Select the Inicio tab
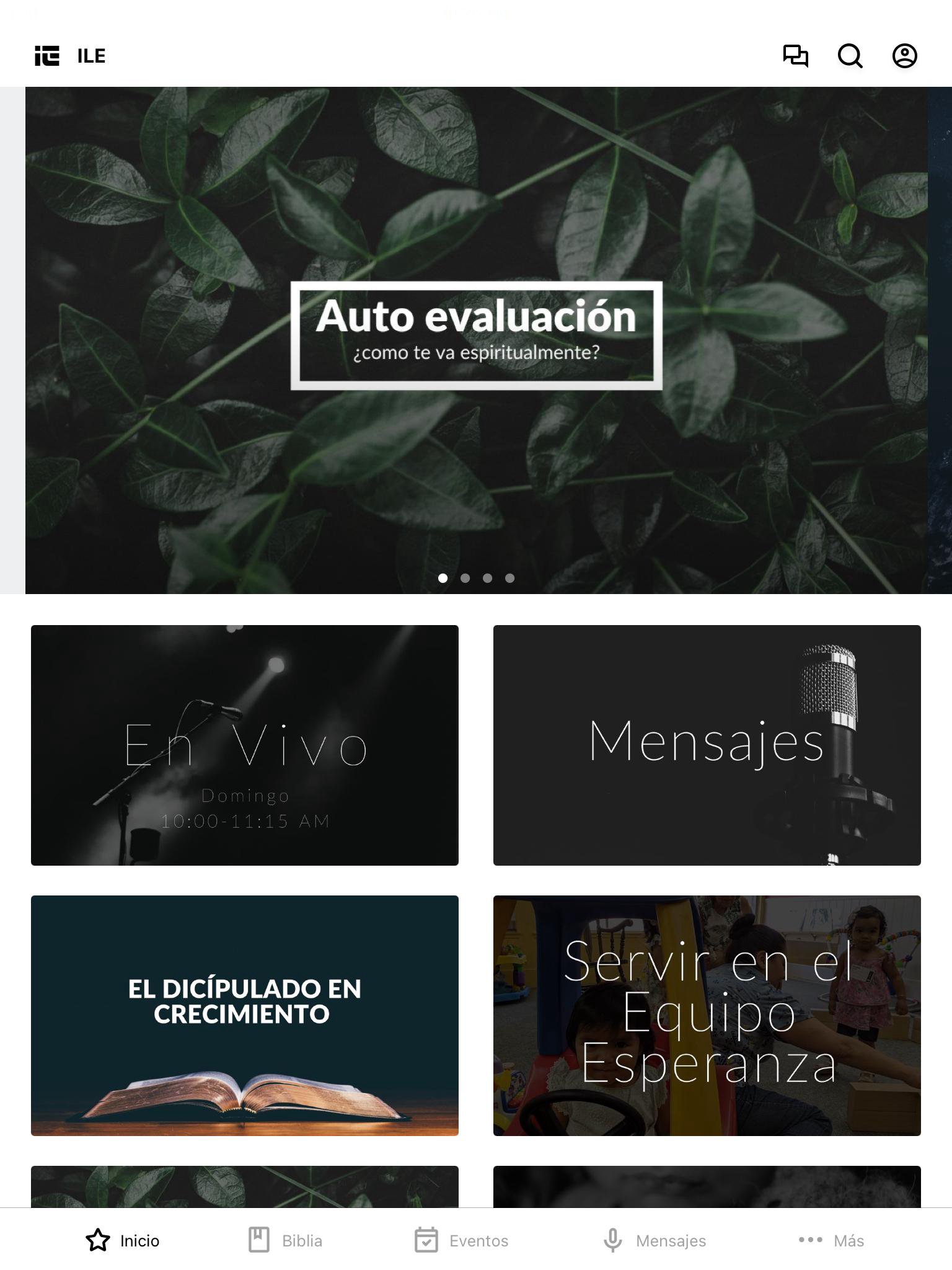 pos(123,1240)
